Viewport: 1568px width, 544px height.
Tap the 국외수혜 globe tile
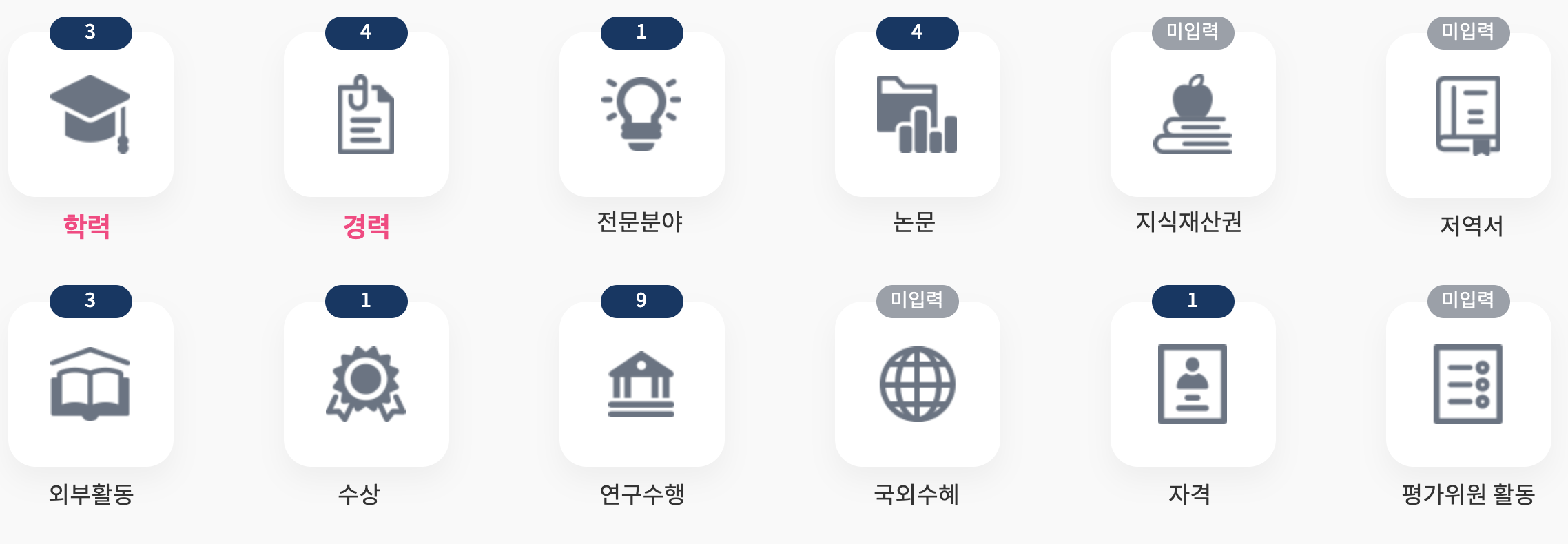[x=917, y=384]
